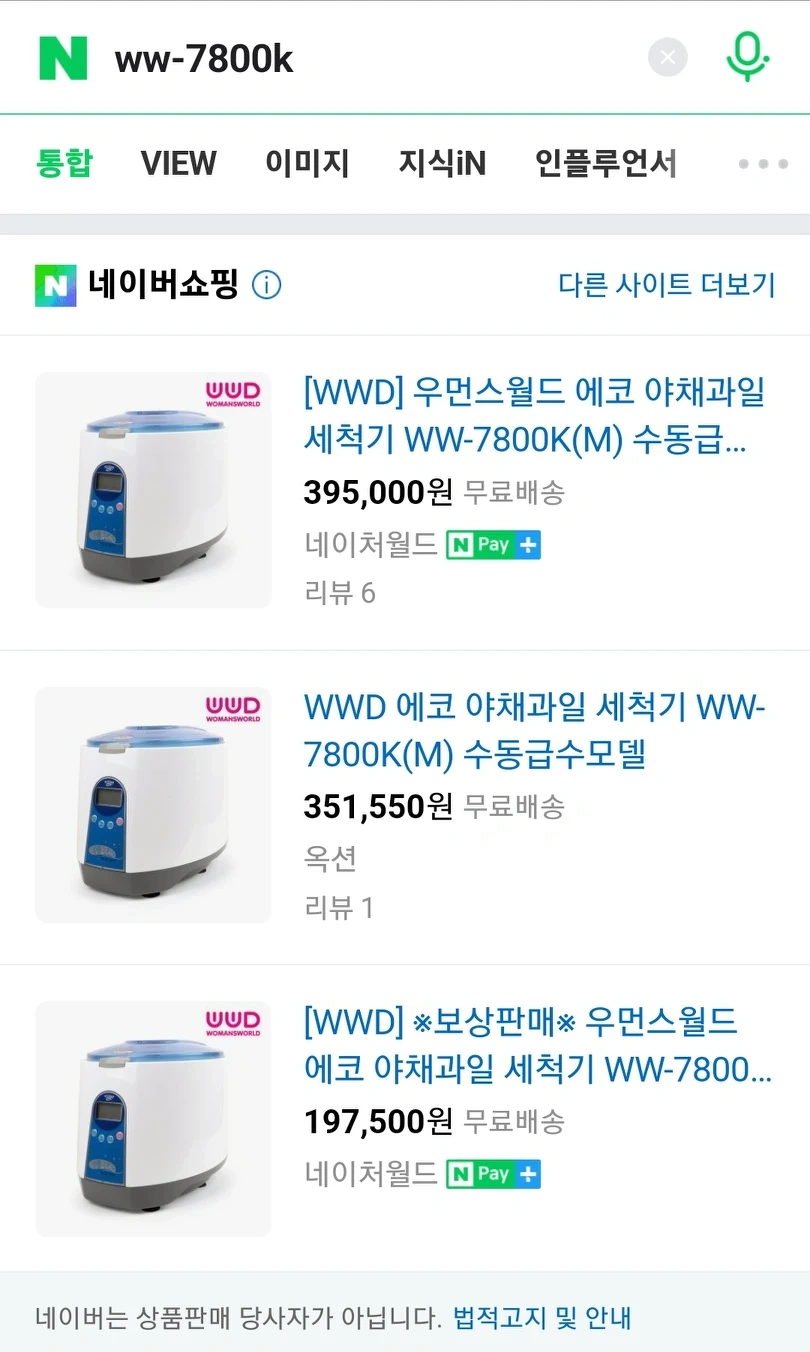810x1352 pixels.
Task: Open the 197,500원 washer product image
Action: (153, 1118)
